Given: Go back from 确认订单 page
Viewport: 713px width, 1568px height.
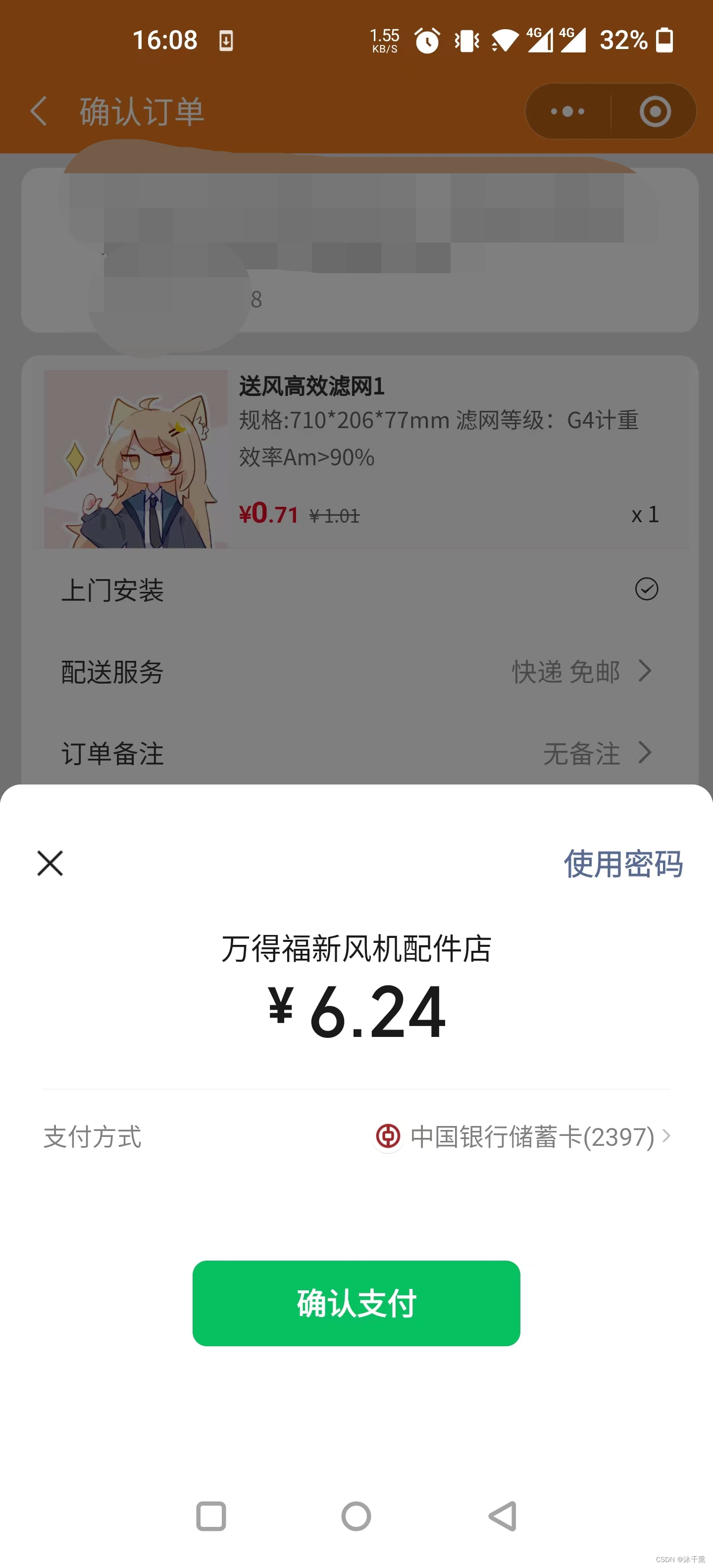Looking at the screenshot, I should pyautogui.click(x=38, y=111).
